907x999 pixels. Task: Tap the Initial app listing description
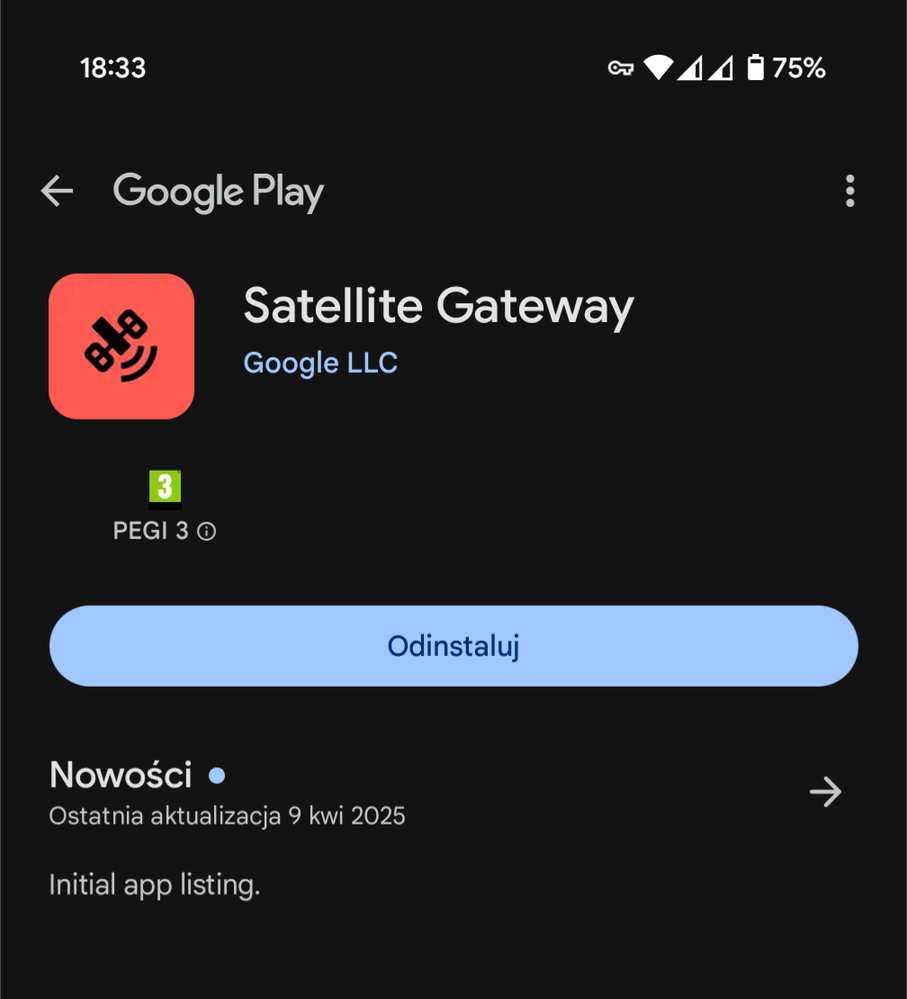tap(154, 884)
